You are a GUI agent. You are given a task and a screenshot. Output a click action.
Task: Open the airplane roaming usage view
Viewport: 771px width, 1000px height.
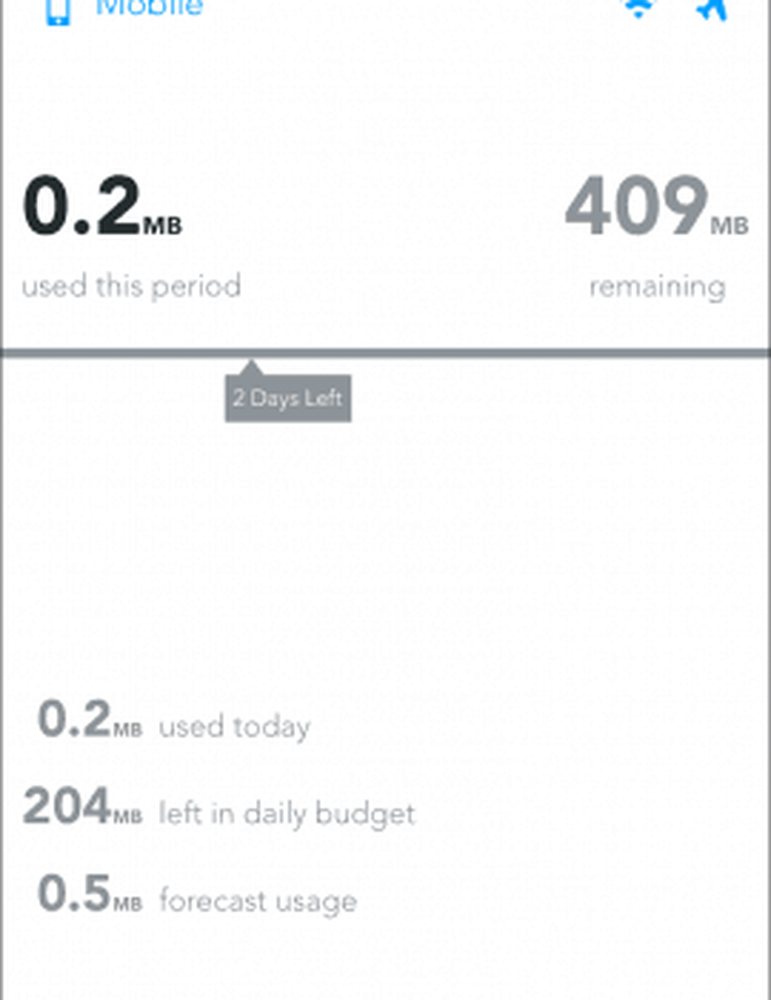pyautogui.click(x=711, y=8)
